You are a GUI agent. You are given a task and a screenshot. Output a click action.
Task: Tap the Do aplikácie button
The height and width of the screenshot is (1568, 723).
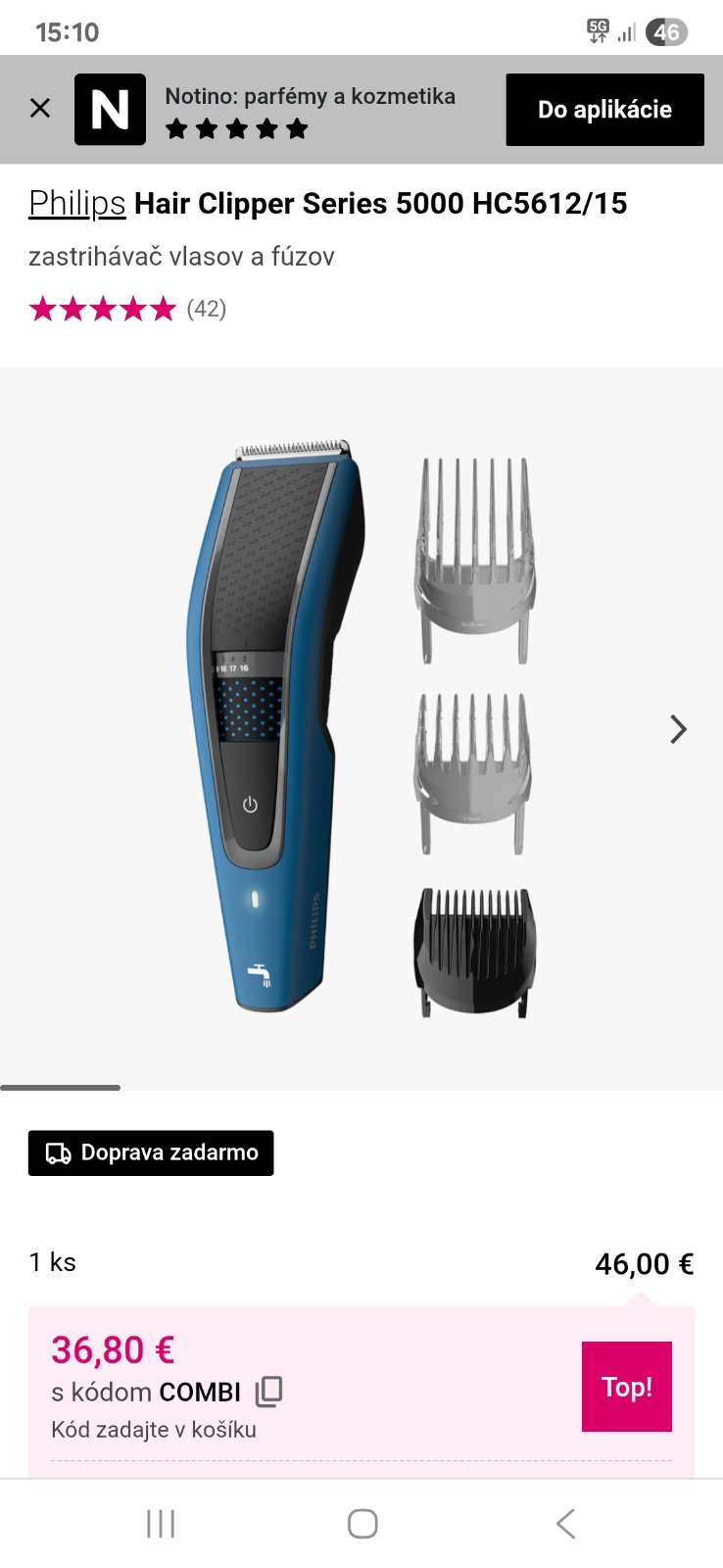pyautogui.click(x=604, y=110)
